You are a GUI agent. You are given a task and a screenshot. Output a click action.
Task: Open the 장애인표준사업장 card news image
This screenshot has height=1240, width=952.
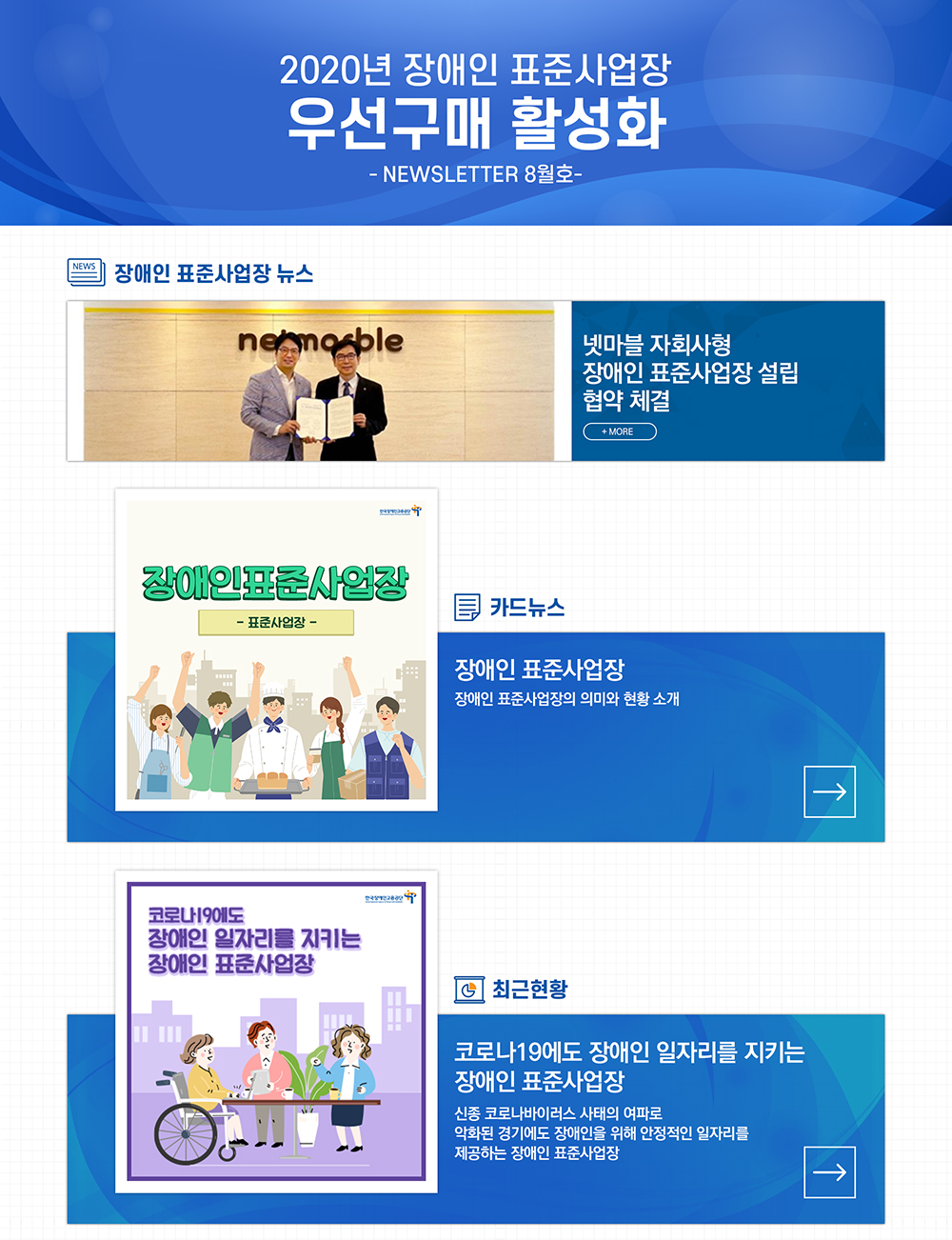click(x=276, y=650)
